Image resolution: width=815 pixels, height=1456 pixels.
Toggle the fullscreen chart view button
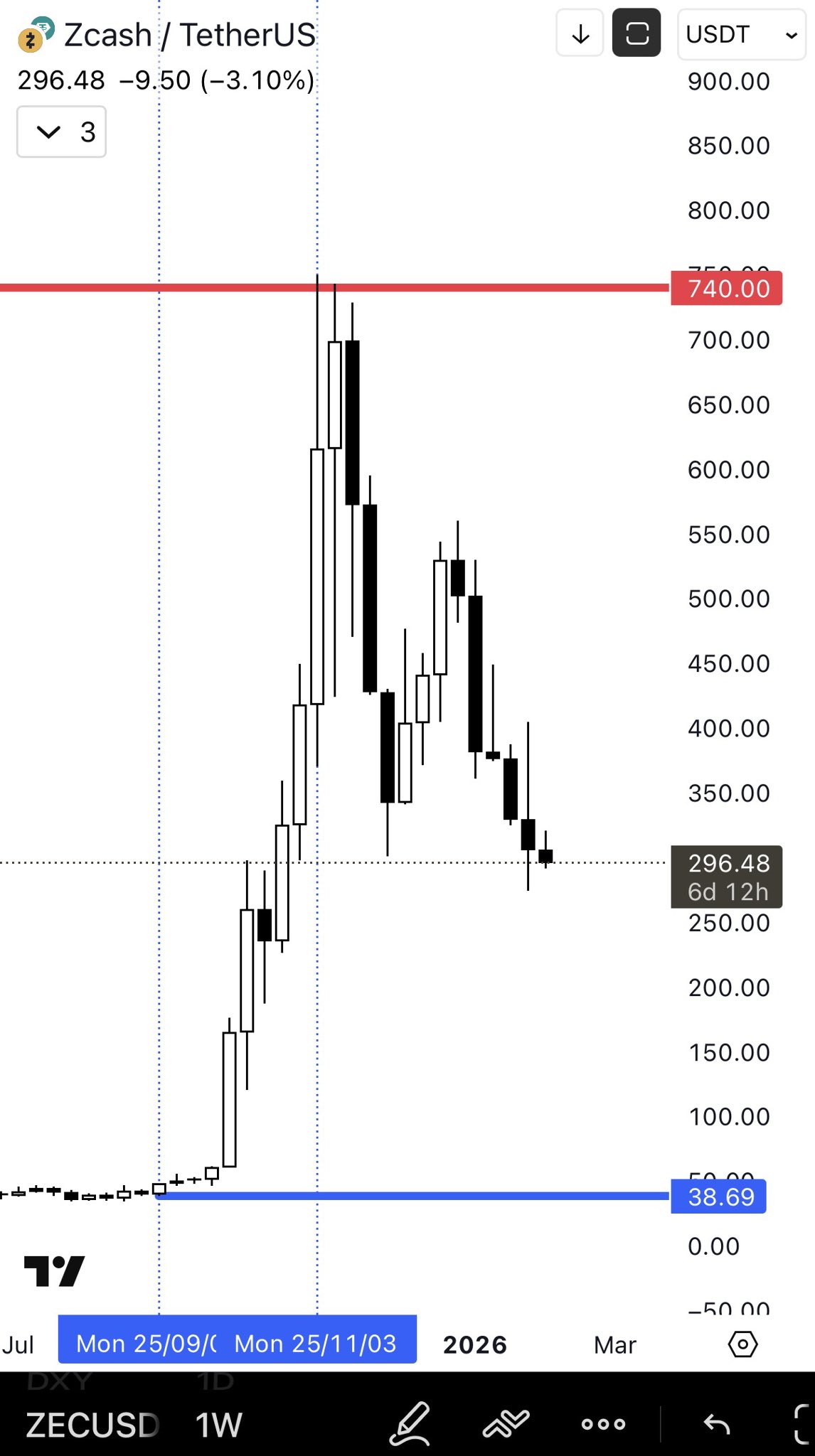[x=636, y=33]
